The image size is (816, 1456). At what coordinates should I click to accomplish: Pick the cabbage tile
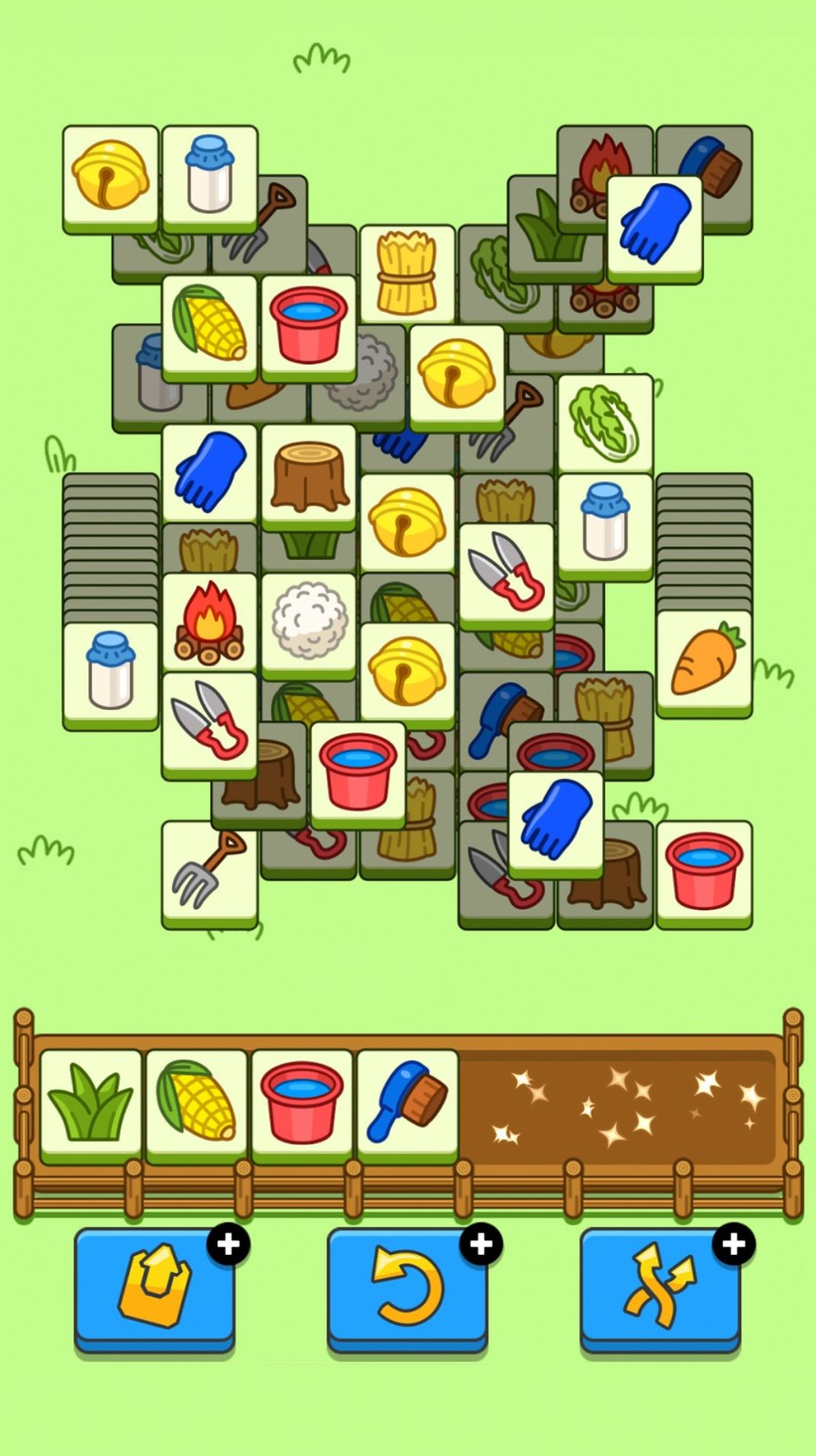click(x=605, y=420)
